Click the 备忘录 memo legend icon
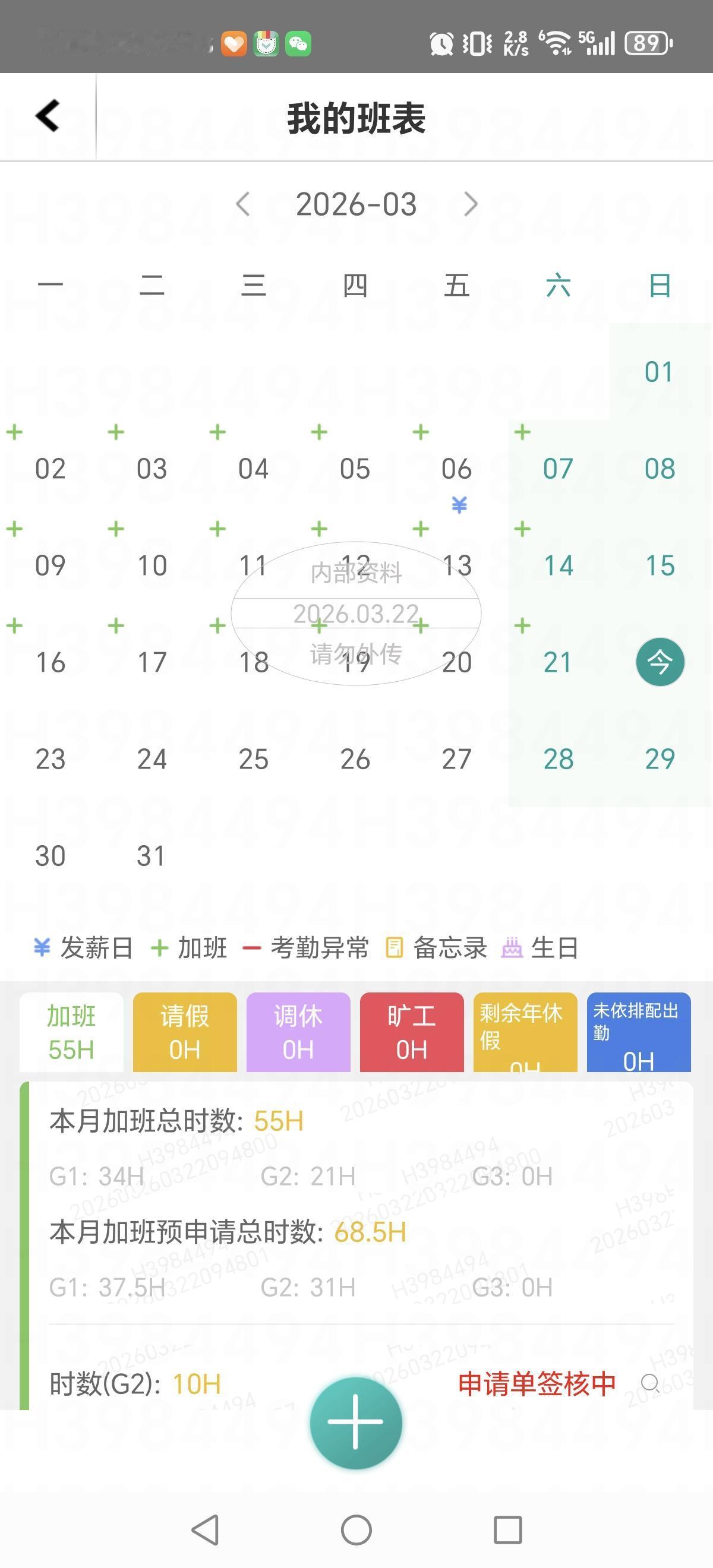This screenshot has height=1568, width=713. pos(393,948)
